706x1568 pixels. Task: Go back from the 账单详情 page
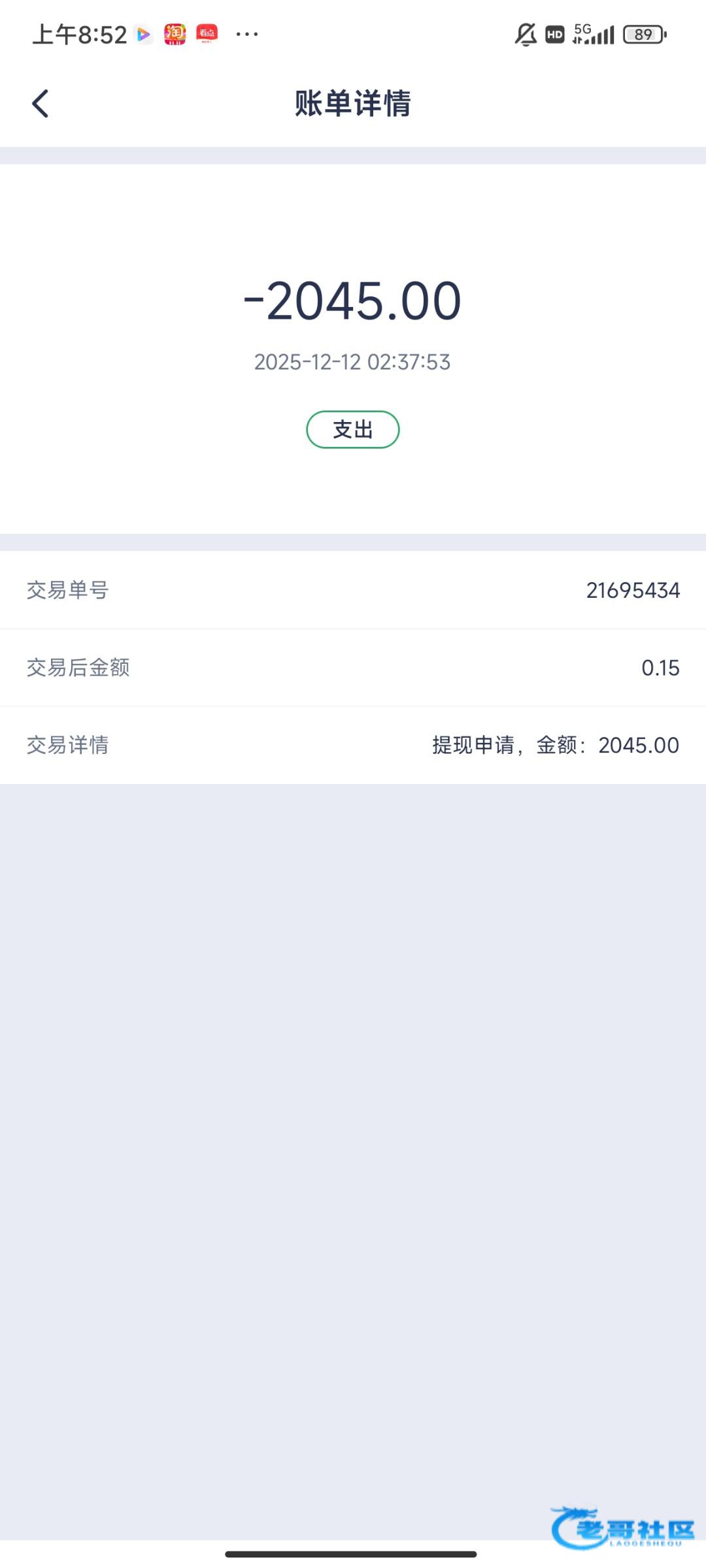pos(41,104)
